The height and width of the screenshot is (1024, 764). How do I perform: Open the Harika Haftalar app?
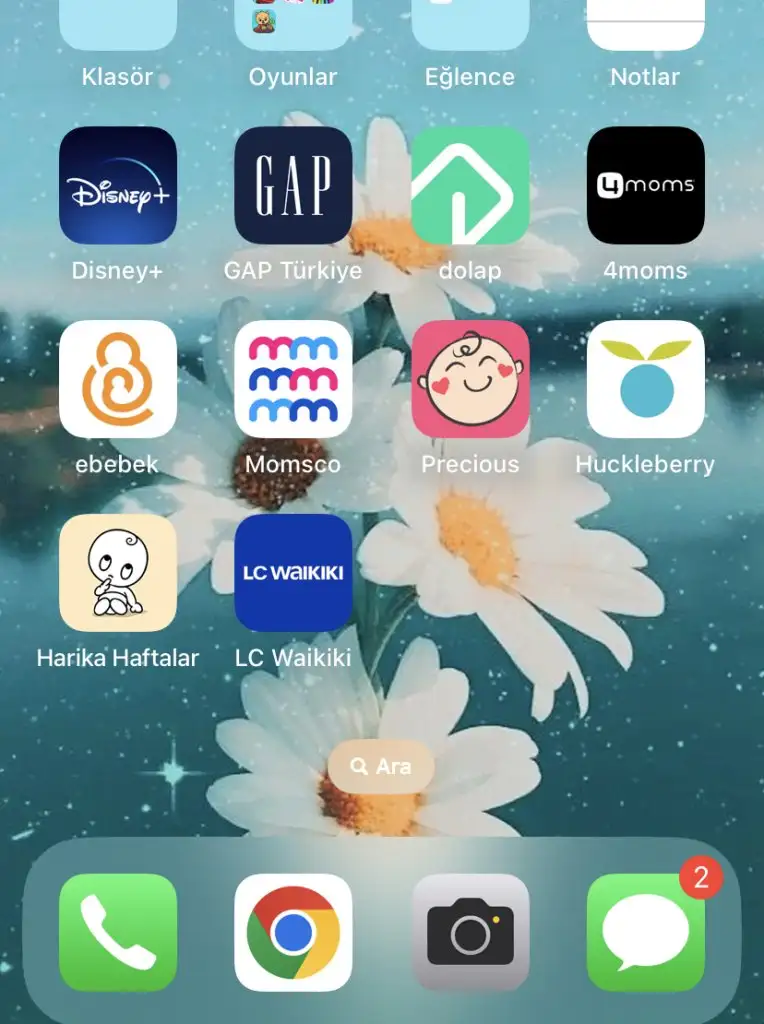118,573
